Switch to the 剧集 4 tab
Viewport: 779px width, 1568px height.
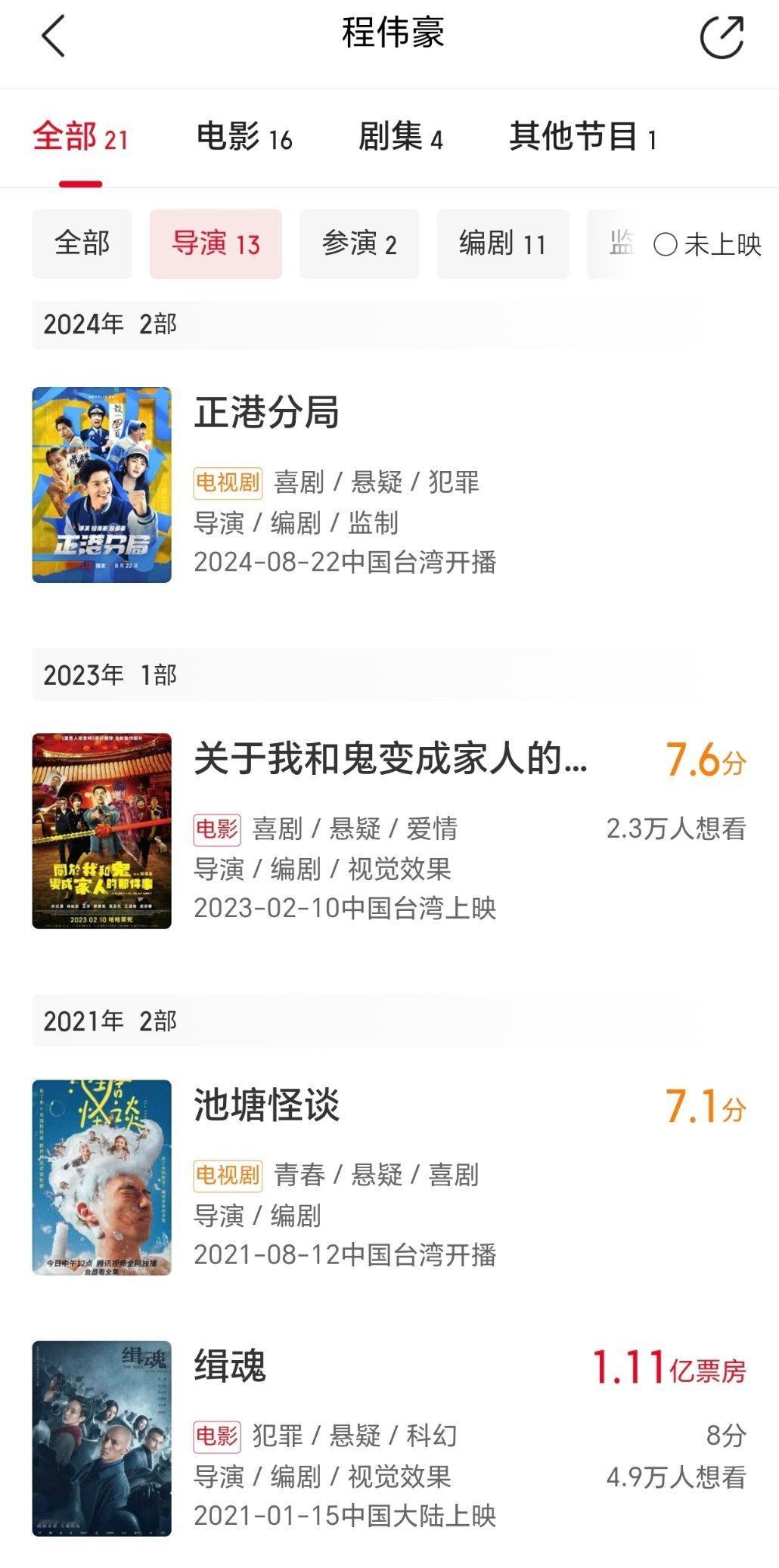tap(400, 138)
